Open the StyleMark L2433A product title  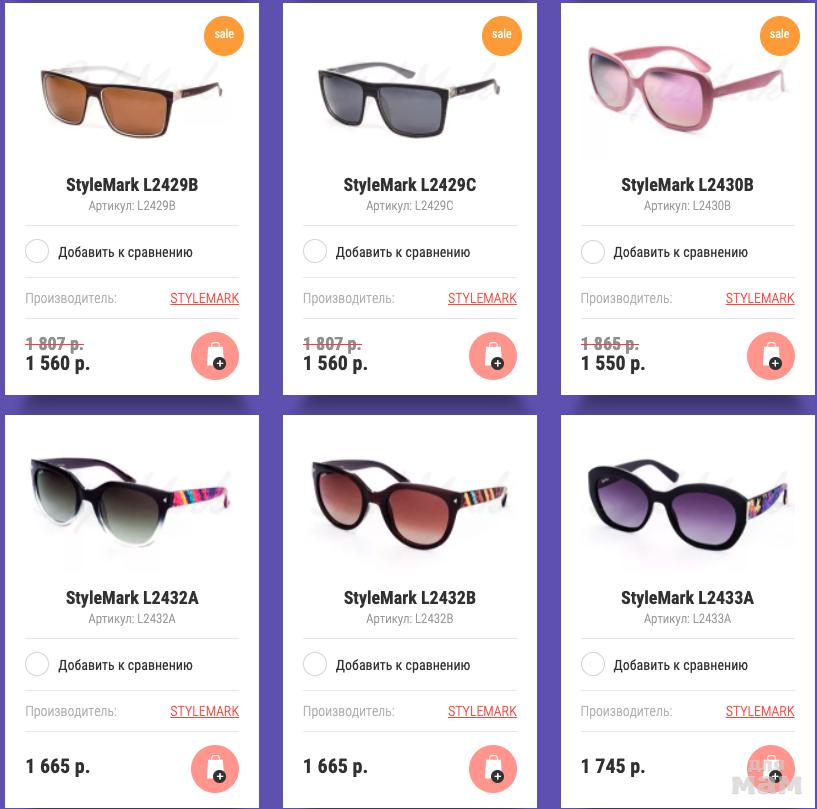[687, 598]
